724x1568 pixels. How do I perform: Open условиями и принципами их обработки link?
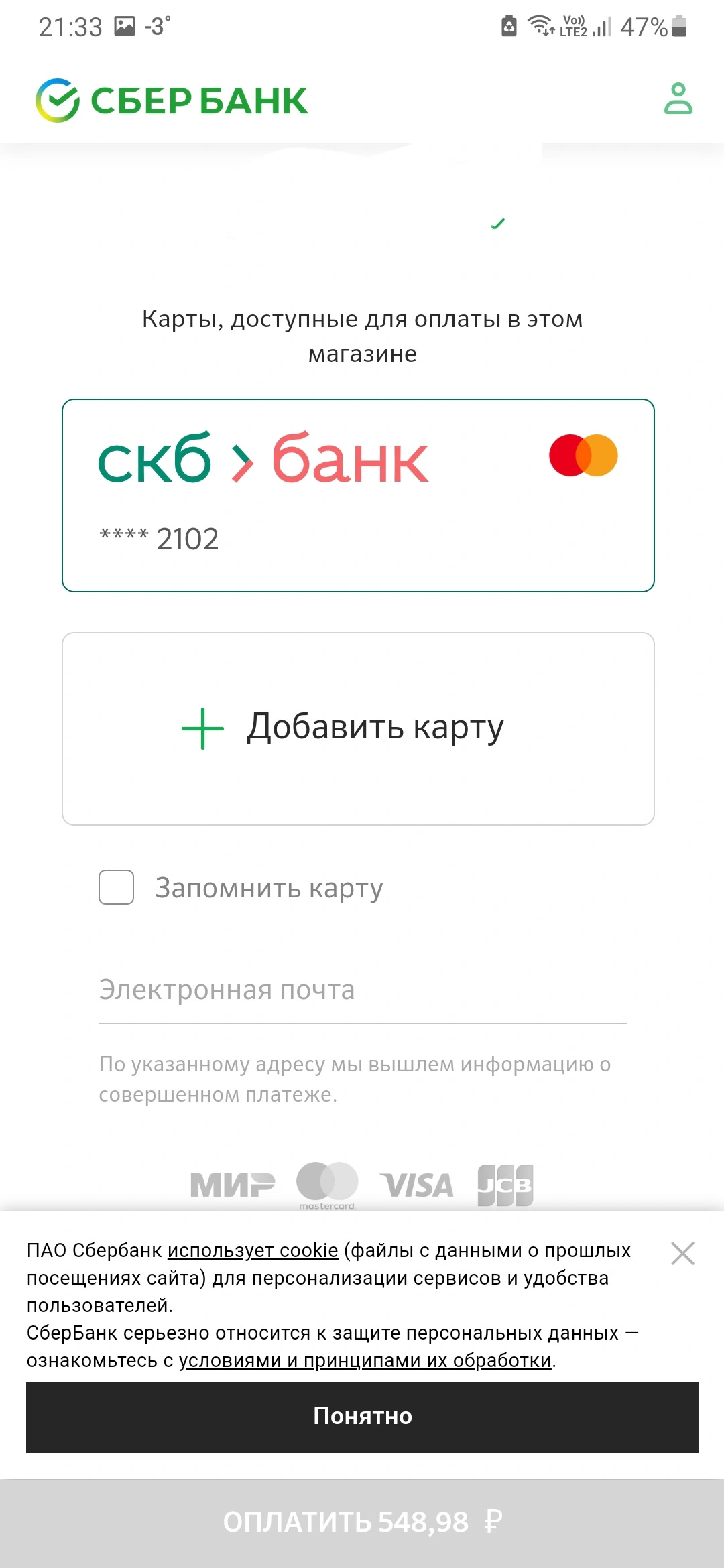(x=365, y=1360)
